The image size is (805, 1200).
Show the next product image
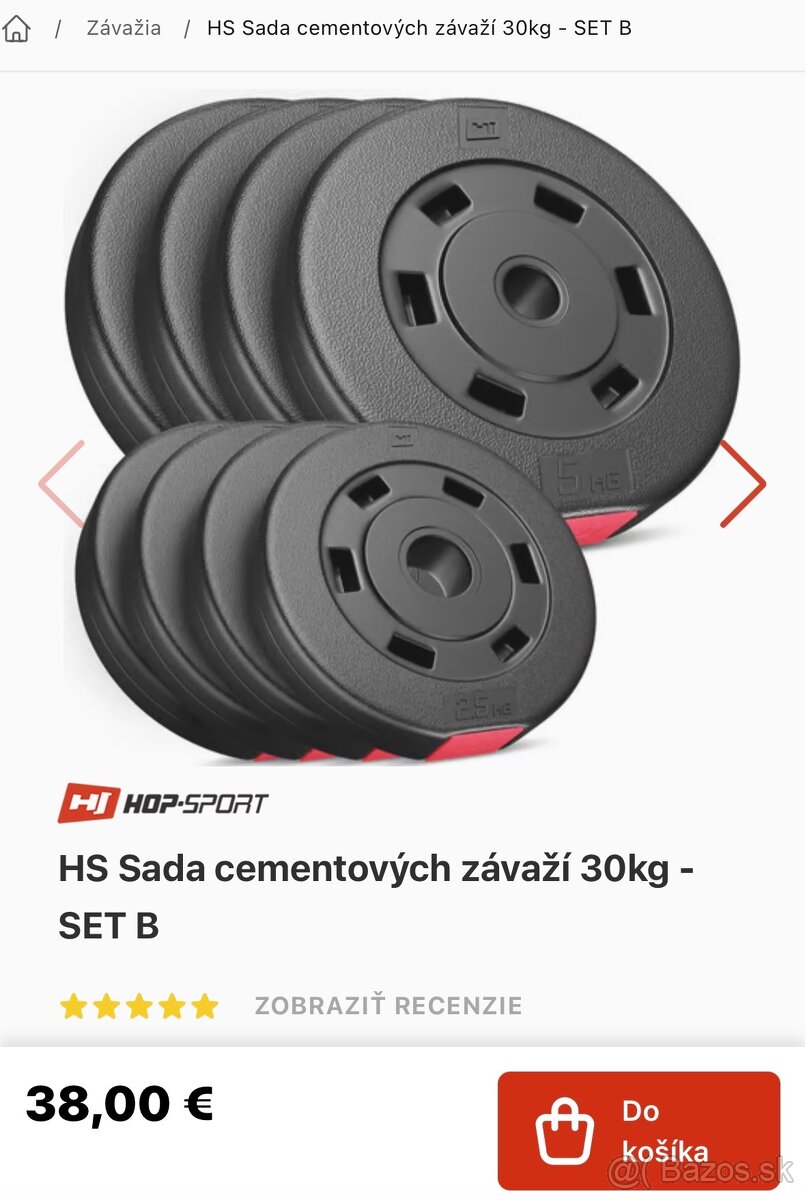click(x=742, y=483)
